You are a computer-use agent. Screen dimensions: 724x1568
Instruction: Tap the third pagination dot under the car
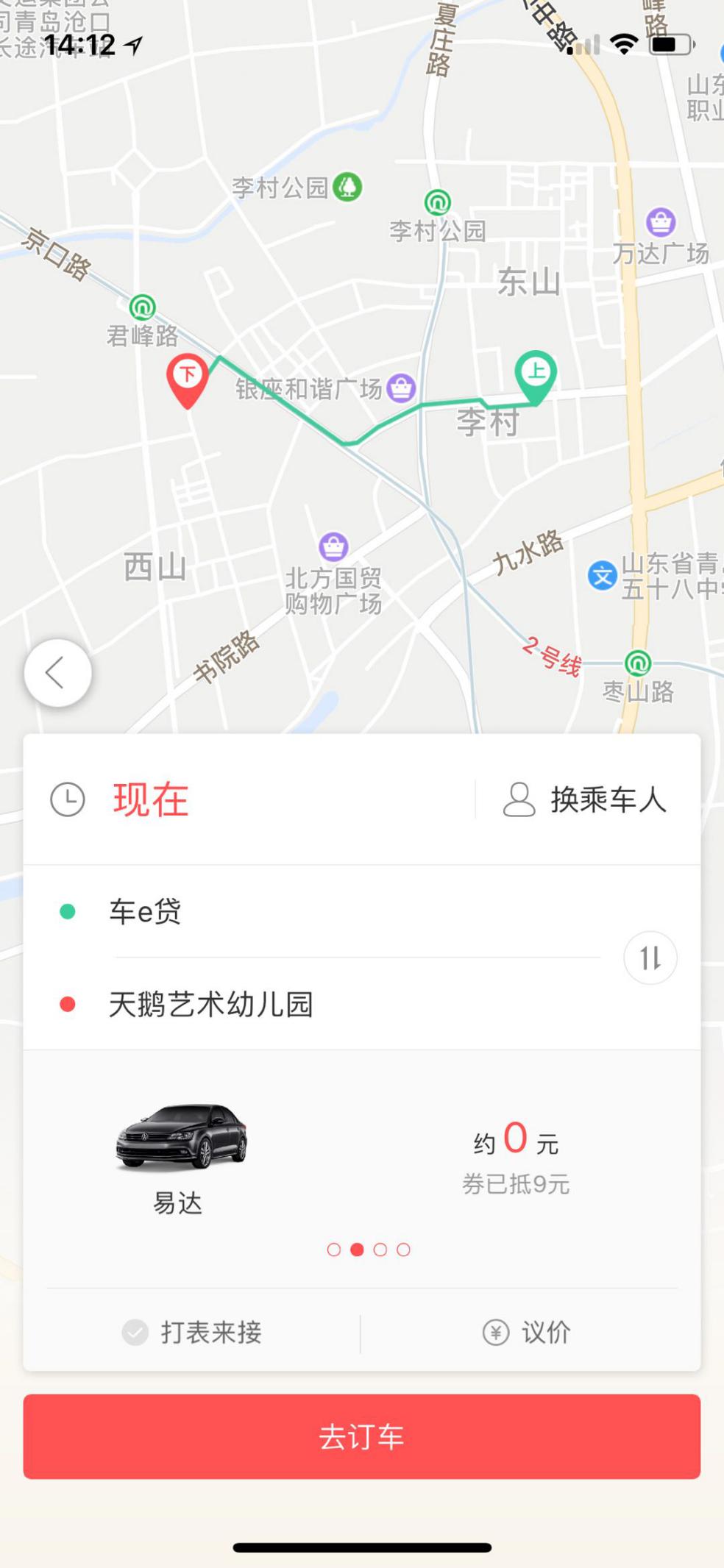click(x=380, y=1250)
